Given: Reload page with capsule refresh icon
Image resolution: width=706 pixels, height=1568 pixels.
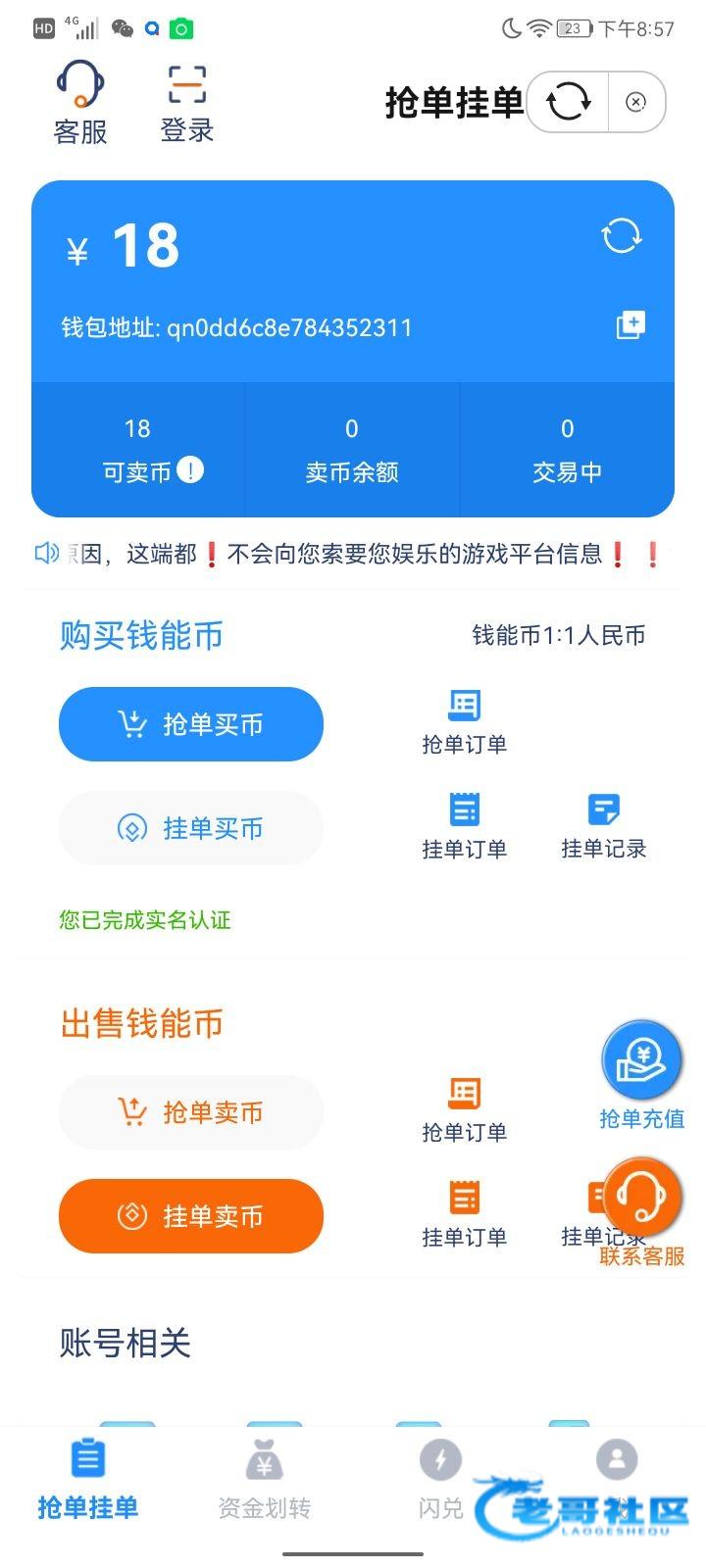Looking at the screenshot, I should [569, 101].
